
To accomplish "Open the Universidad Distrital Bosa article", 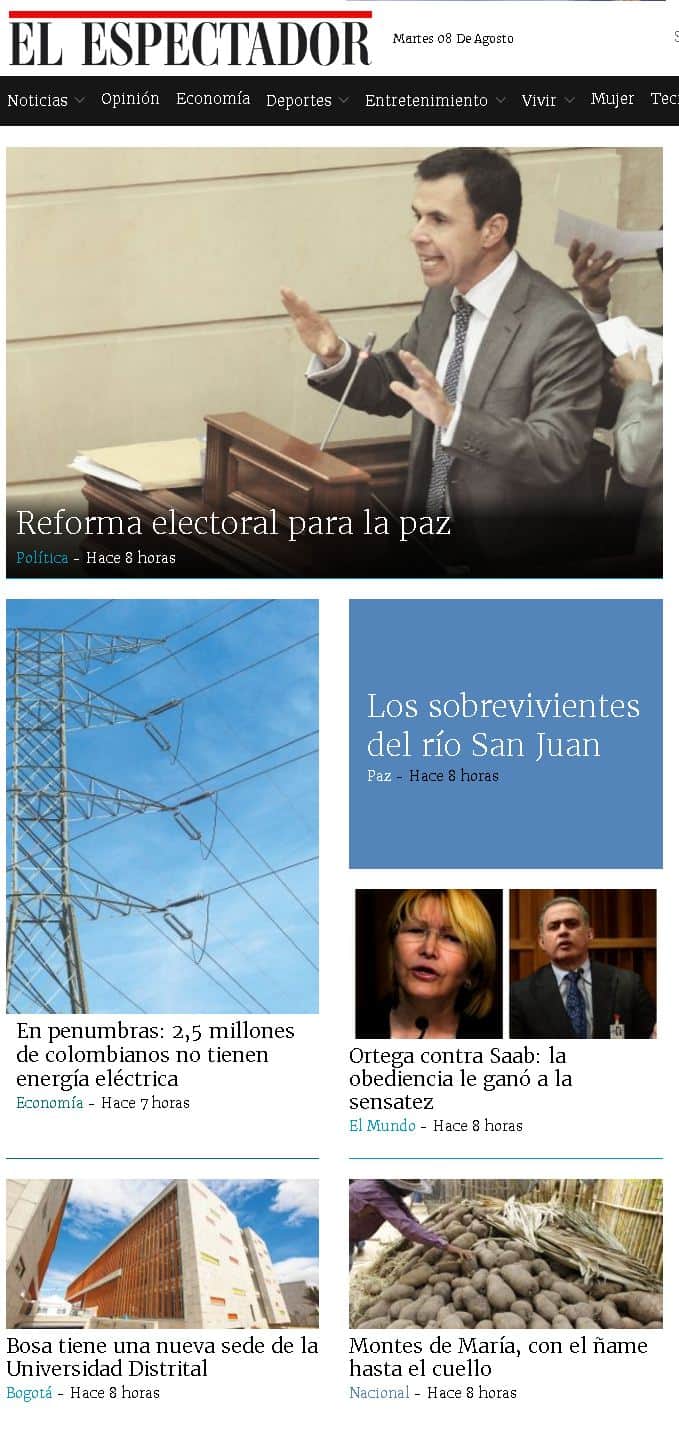I will click(162, 1357).
